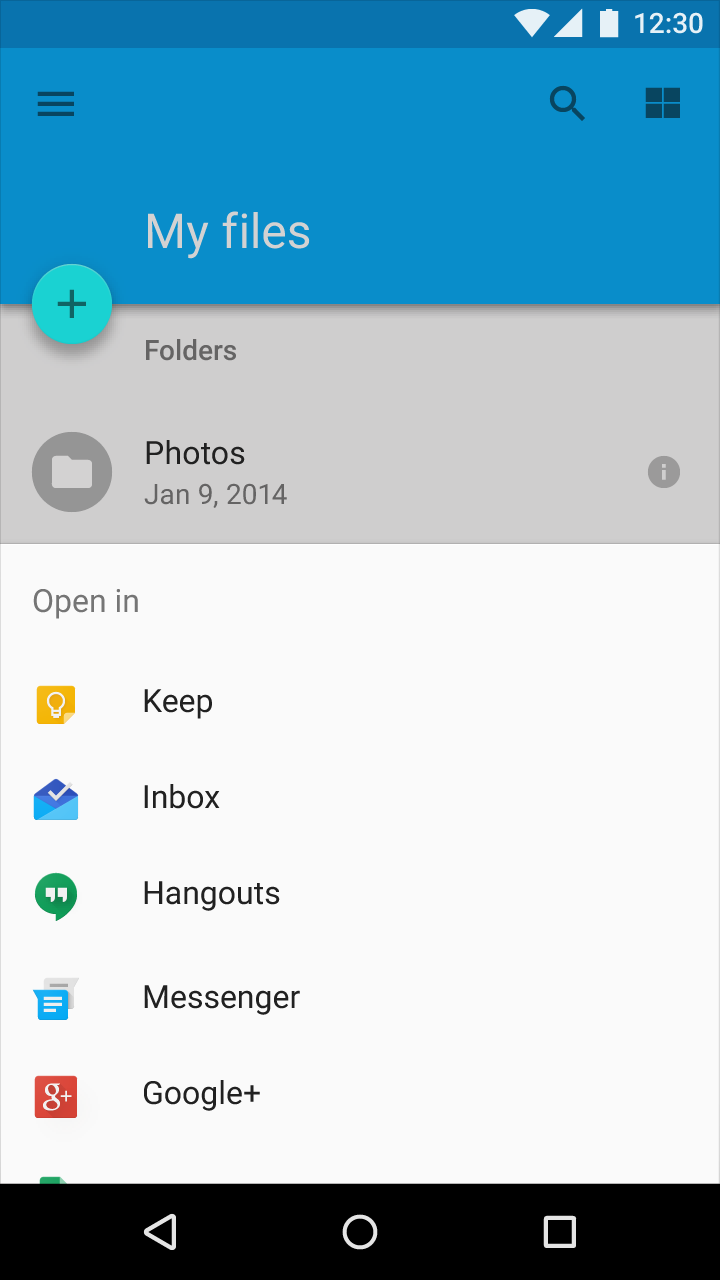Choose Google+ from the Open in list
The image size is (720, 1280).
pyautogui.click(x=200, y=1093)
